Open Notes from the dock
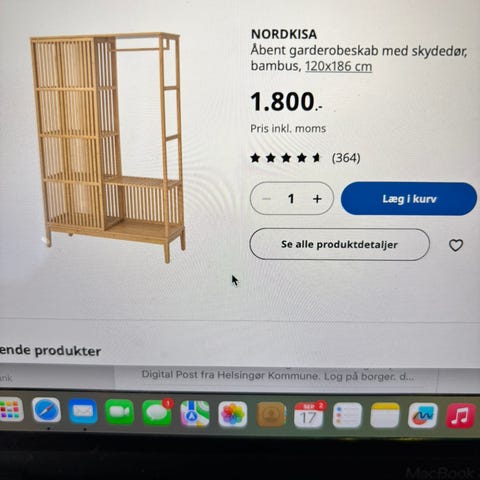The height and width of the screenshot is (480, 480). [385, 415]
